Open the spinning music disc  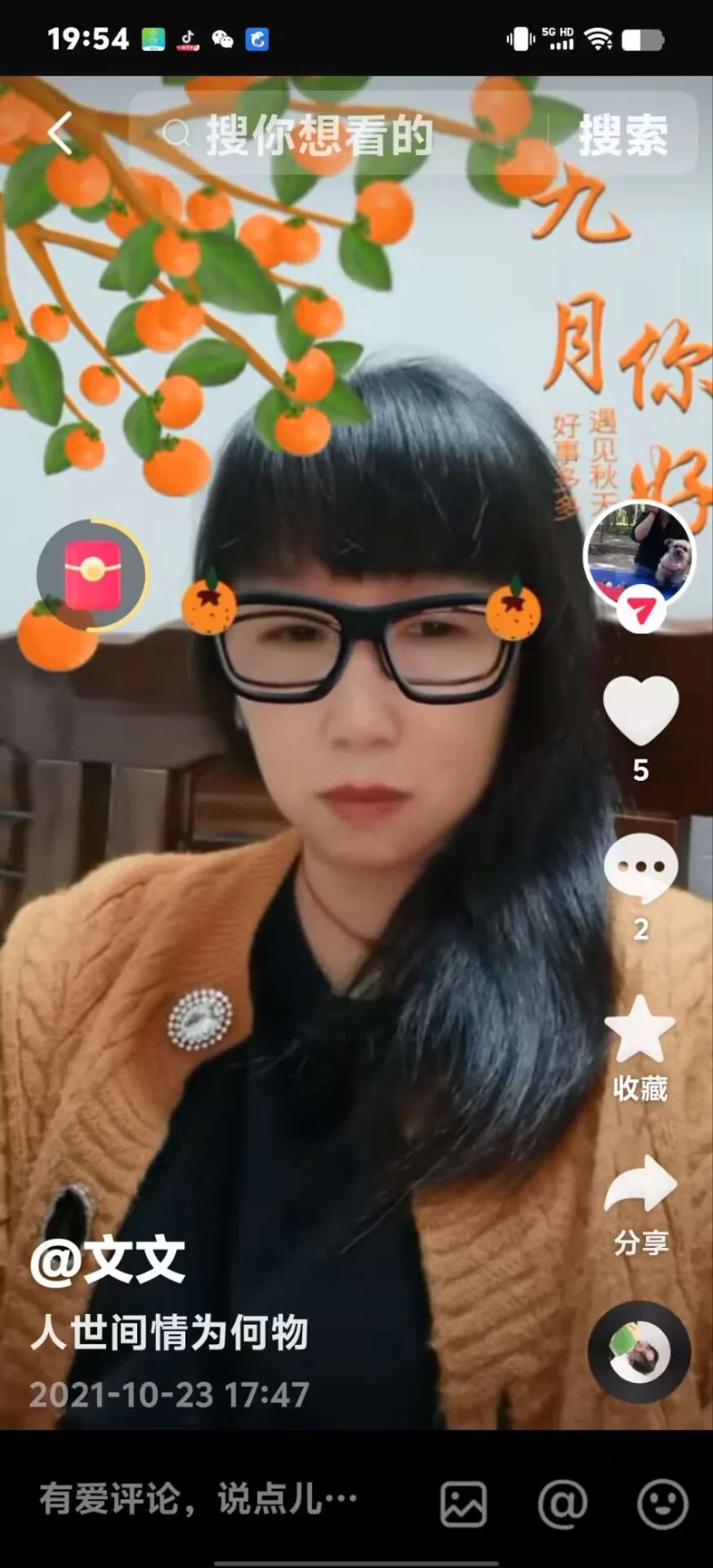pos(639,1352)
